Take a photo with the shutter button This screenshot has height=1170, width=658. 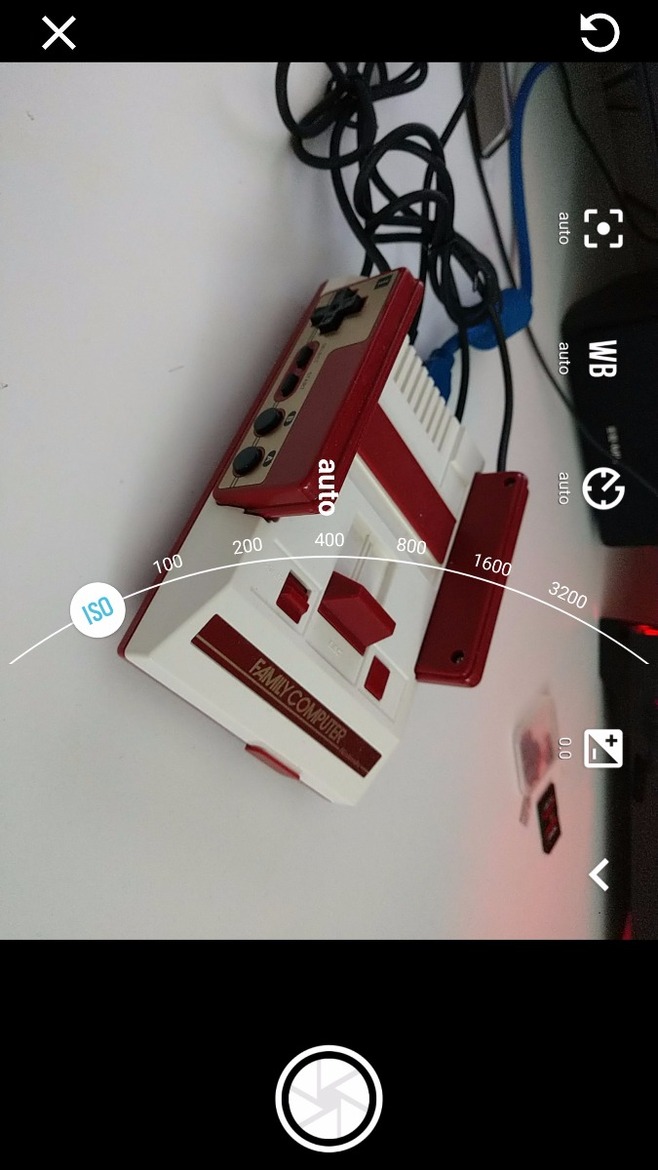click(x=328, y=1099)
